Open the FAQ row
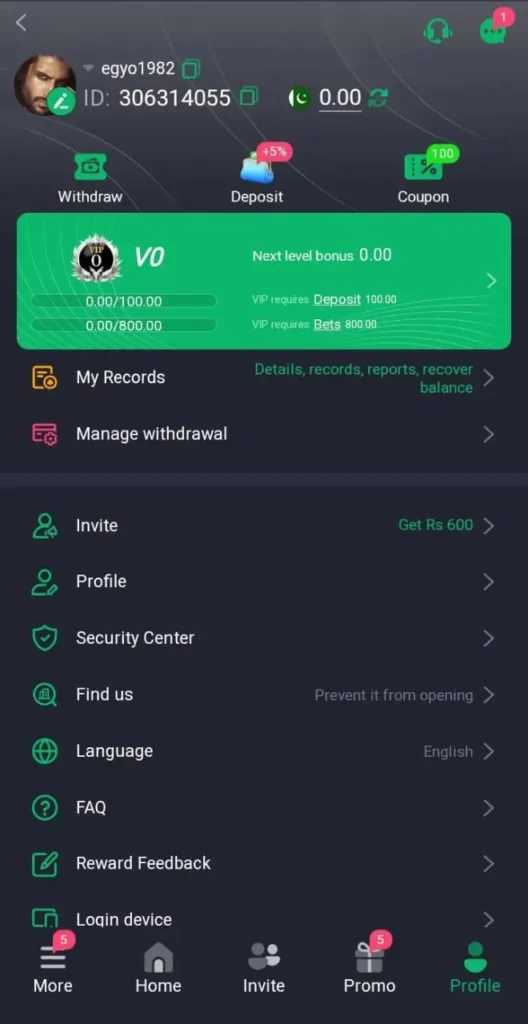Viewport: 528px width, 1024px height. point(264,808)
